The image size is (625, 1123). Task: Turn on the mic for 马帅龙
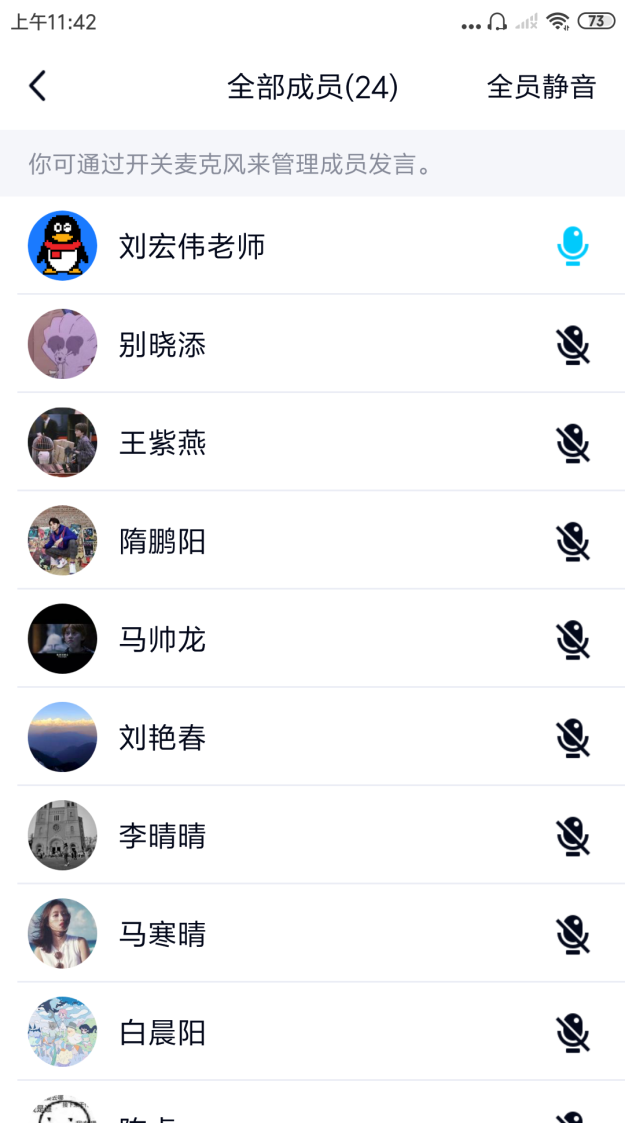coord(572,639)
